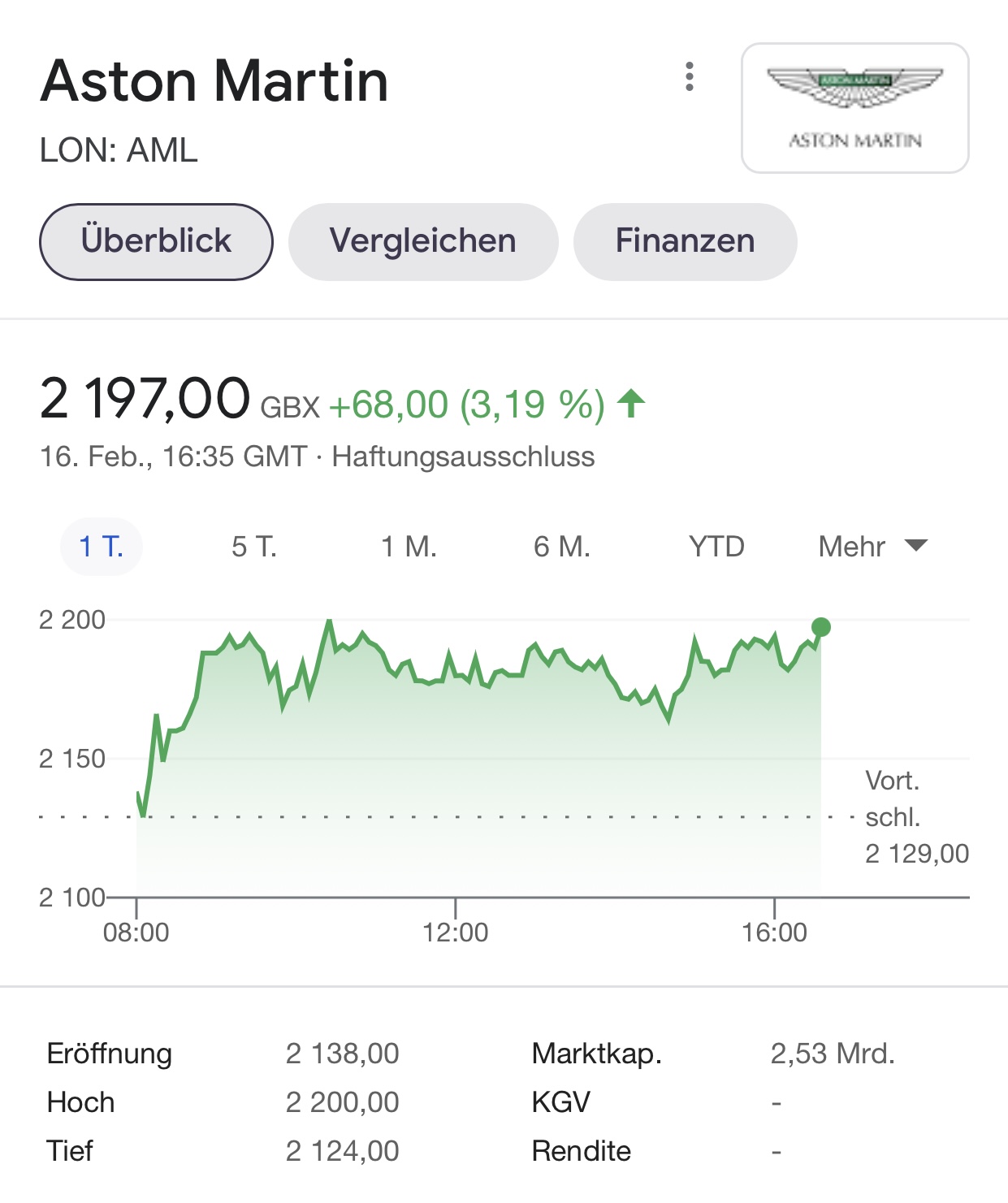Tap the Aston Martin logo card

(x=854, y=108)
